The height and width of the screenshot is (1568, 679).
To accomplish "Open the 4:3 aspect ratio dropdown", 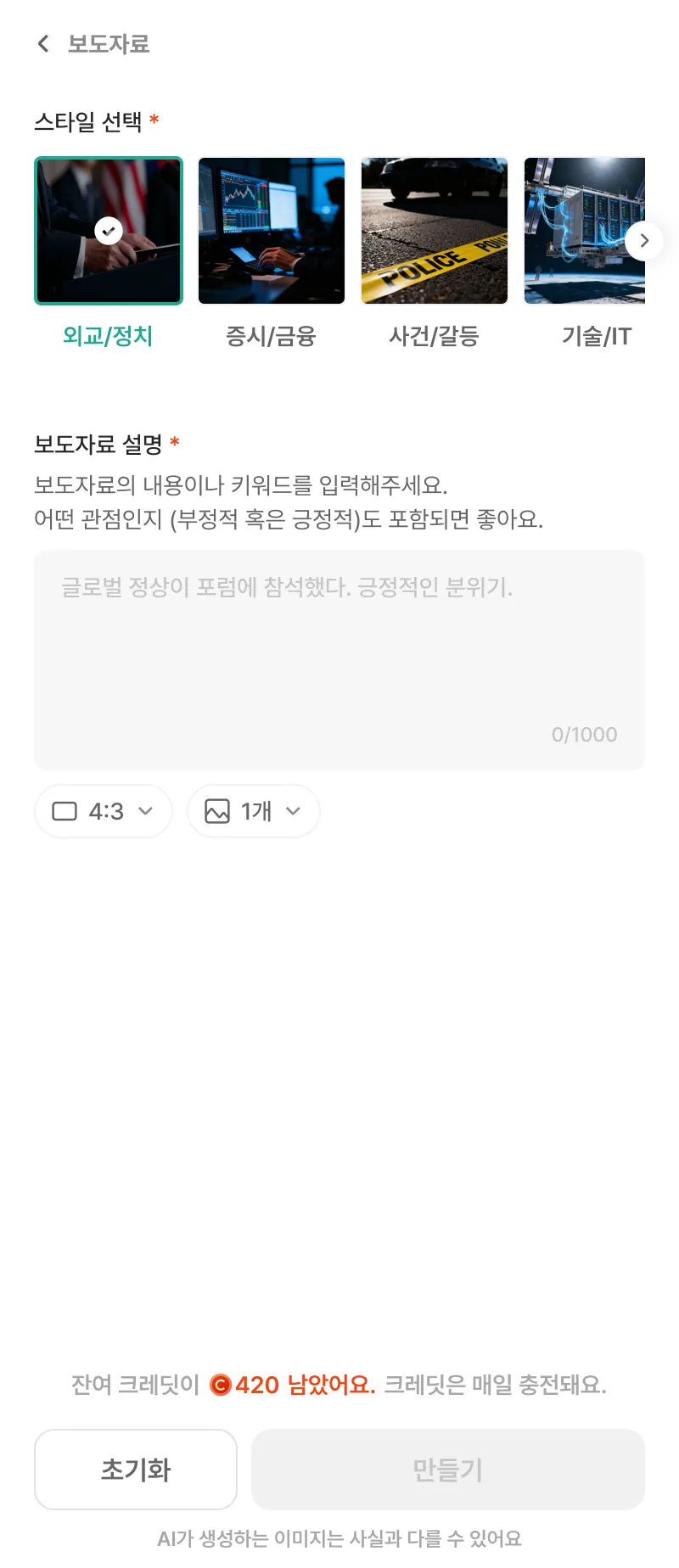I will pyautogui.click(x=104, y=811).
